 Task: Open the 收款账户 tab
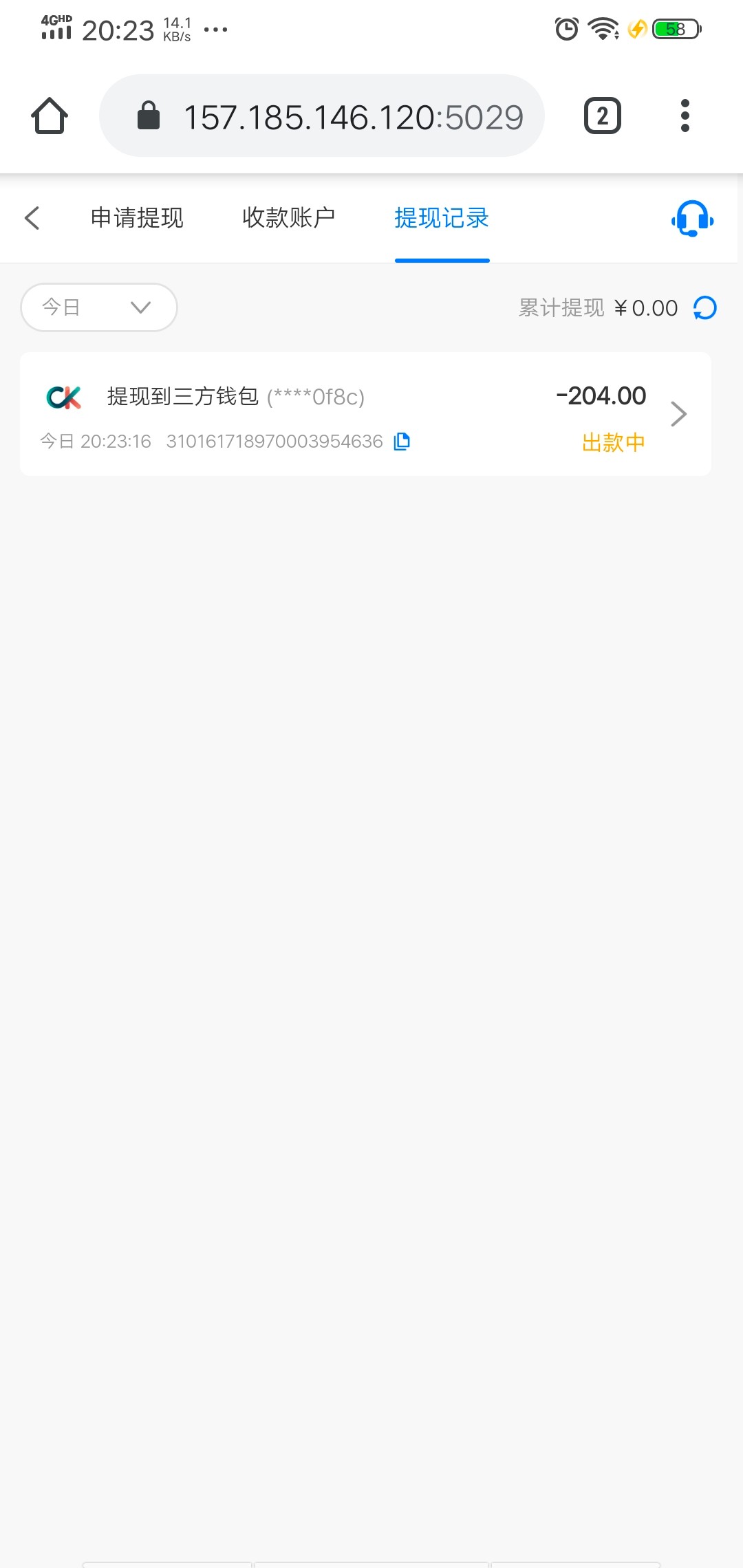click(289, 218)
